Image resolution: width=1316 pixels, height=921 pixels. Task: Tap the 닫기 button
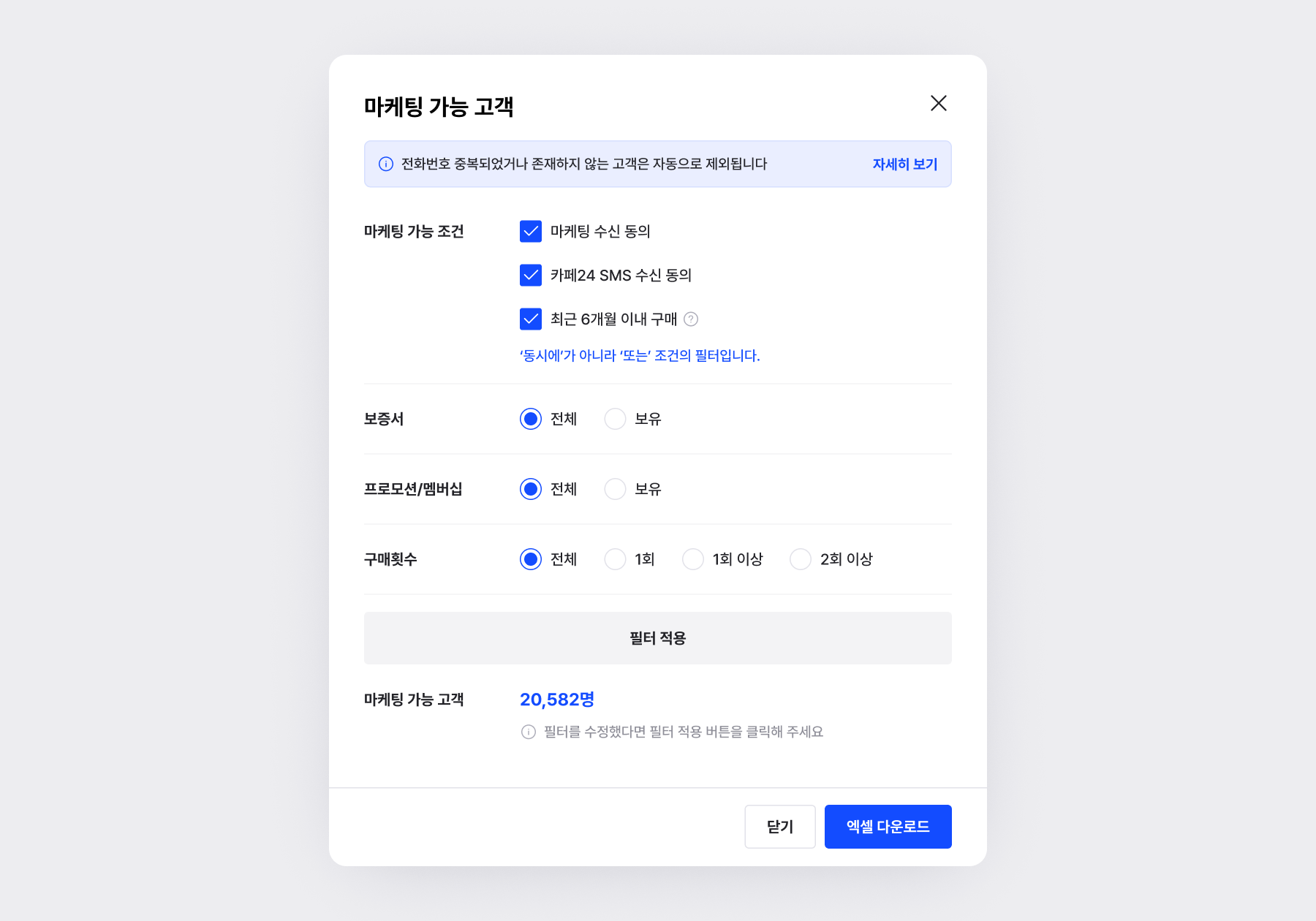[x=779, y=827]
